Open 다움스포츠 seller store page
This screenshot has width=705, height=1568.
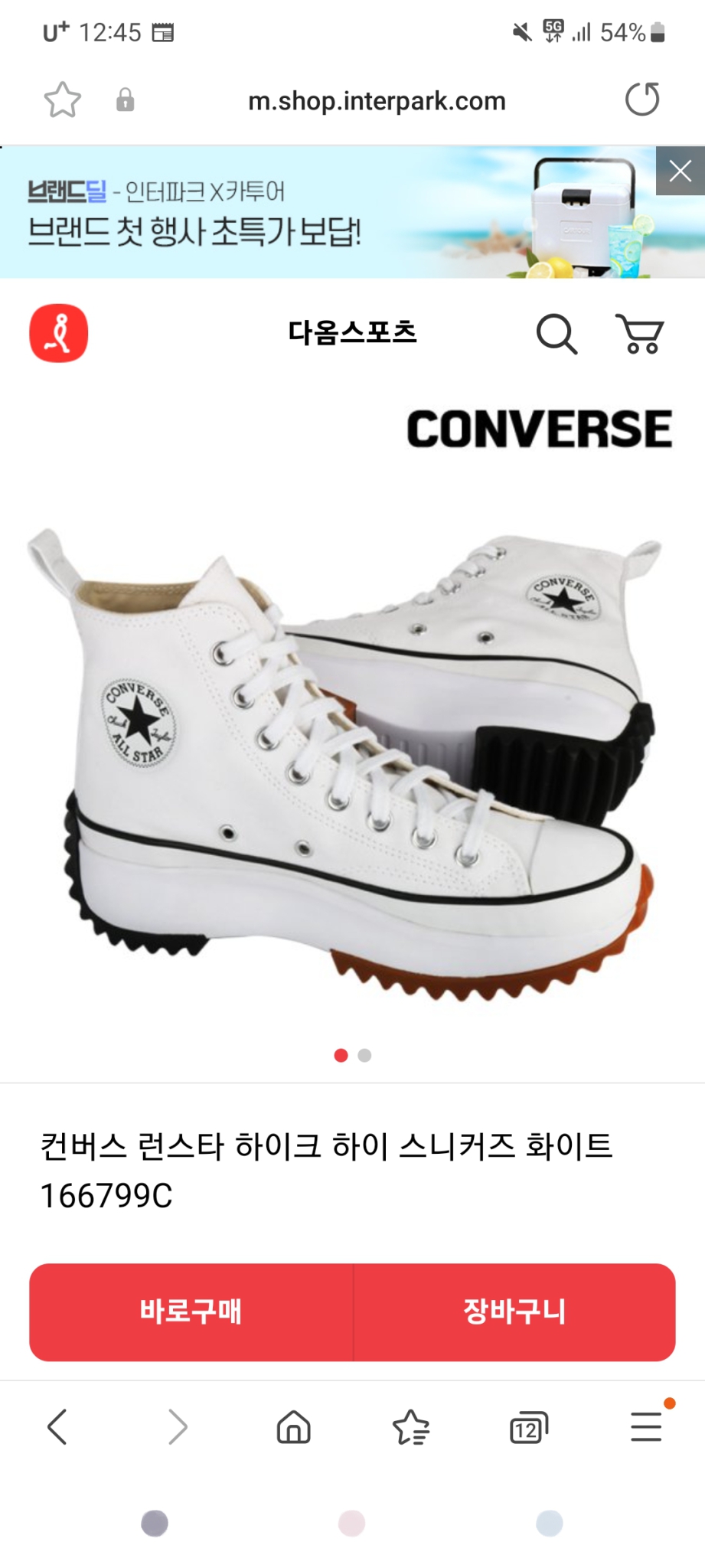pyautogui.click(x=352, y=333)
